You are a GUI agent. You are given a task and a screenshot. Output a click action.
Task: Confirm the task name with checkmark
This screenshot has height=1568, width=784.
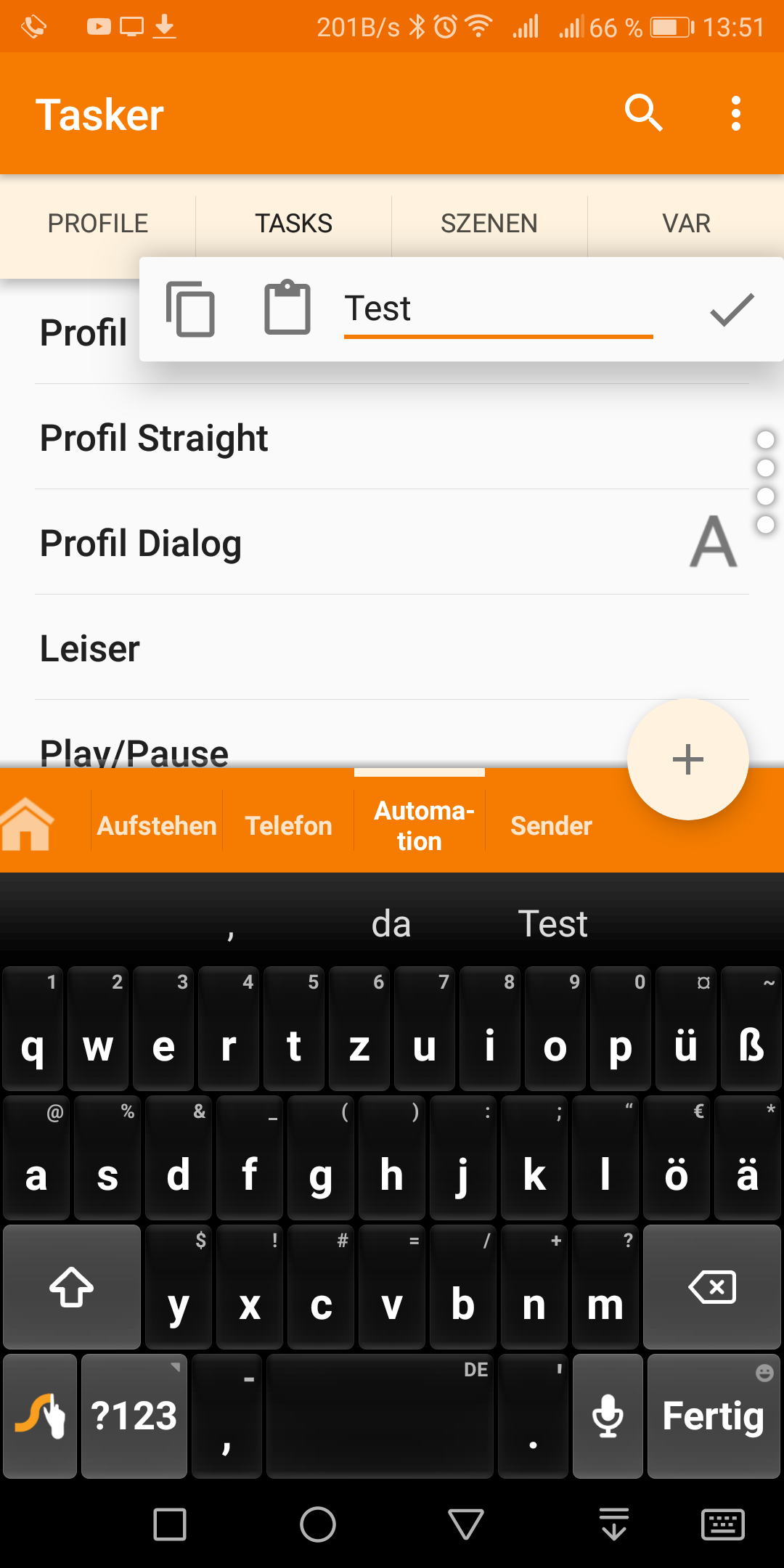[732, 309]
